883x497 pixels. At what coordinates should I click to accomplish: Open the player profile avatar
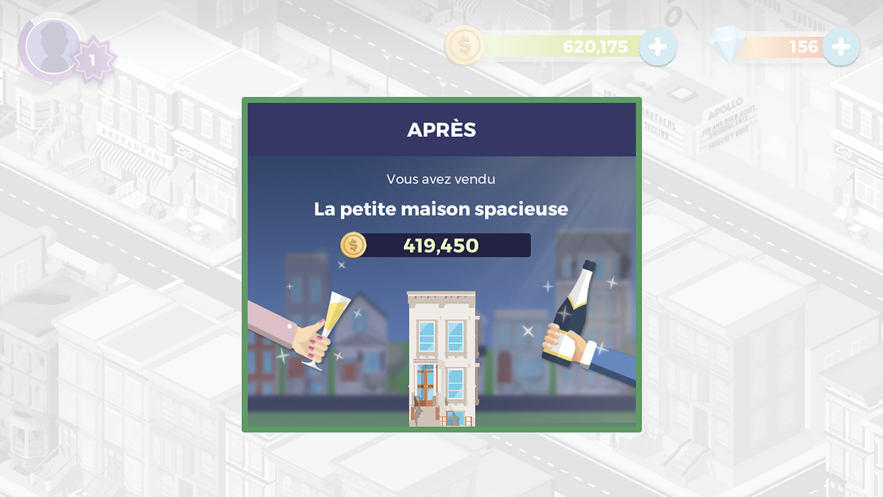coord(52,46)
